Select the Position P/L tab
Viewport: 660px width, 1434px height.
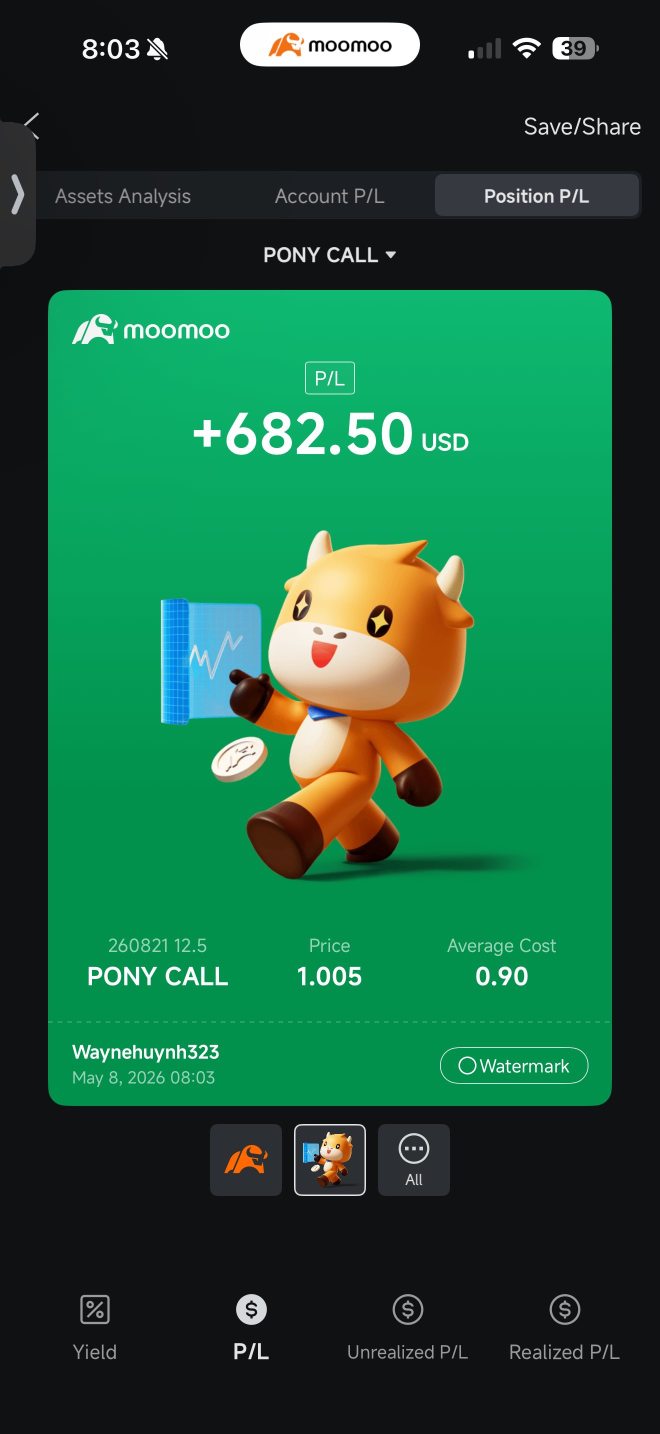537,196
